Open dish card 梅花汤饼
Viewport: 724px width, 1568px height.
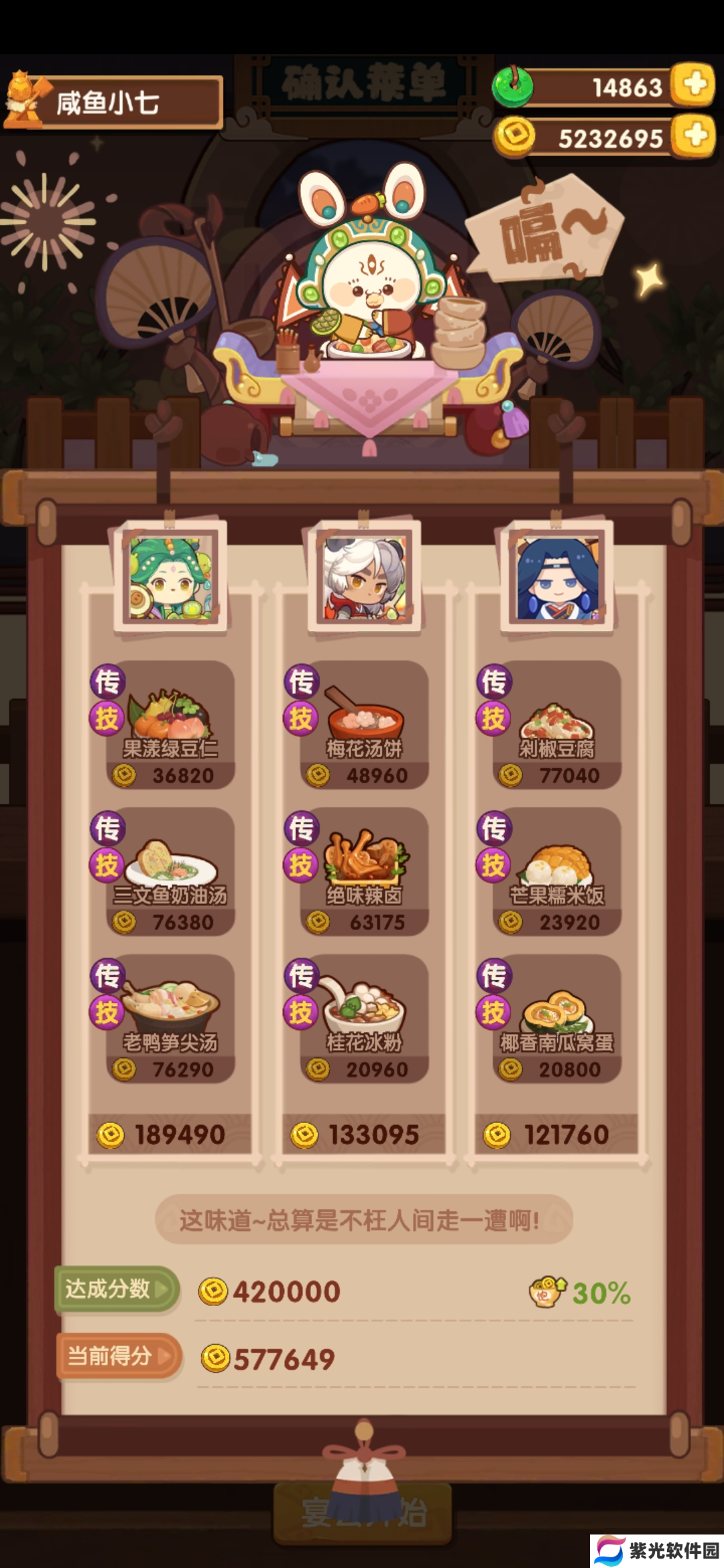click(364, 725)
